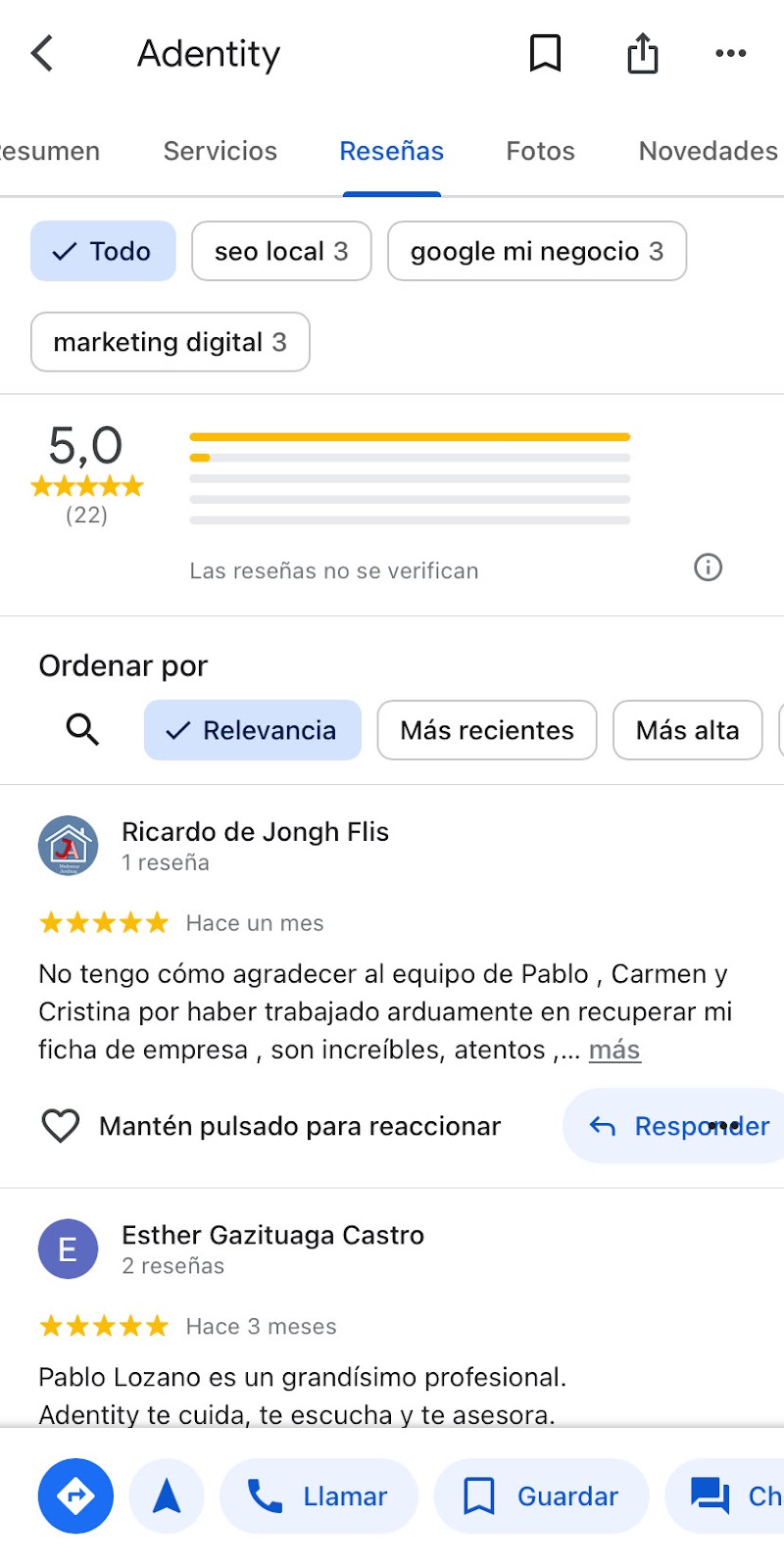View info about unverified reviews
Screen dimensions: 784x1568
tap(708, 567)
